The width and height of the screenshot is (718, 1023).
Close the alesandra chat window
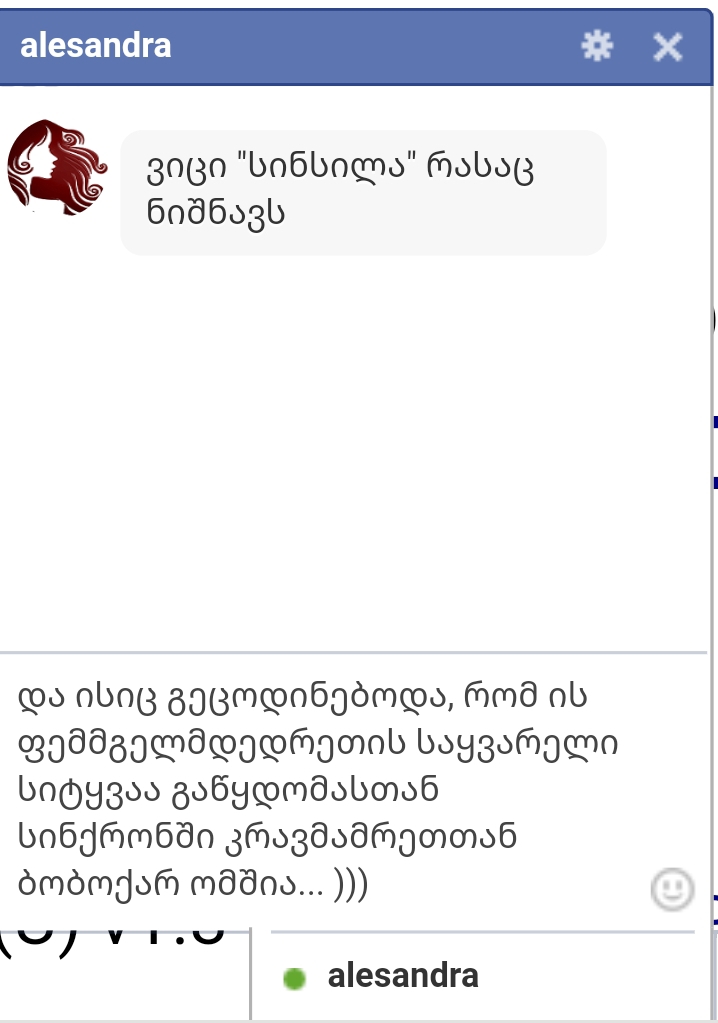click(x=667, y=46)
